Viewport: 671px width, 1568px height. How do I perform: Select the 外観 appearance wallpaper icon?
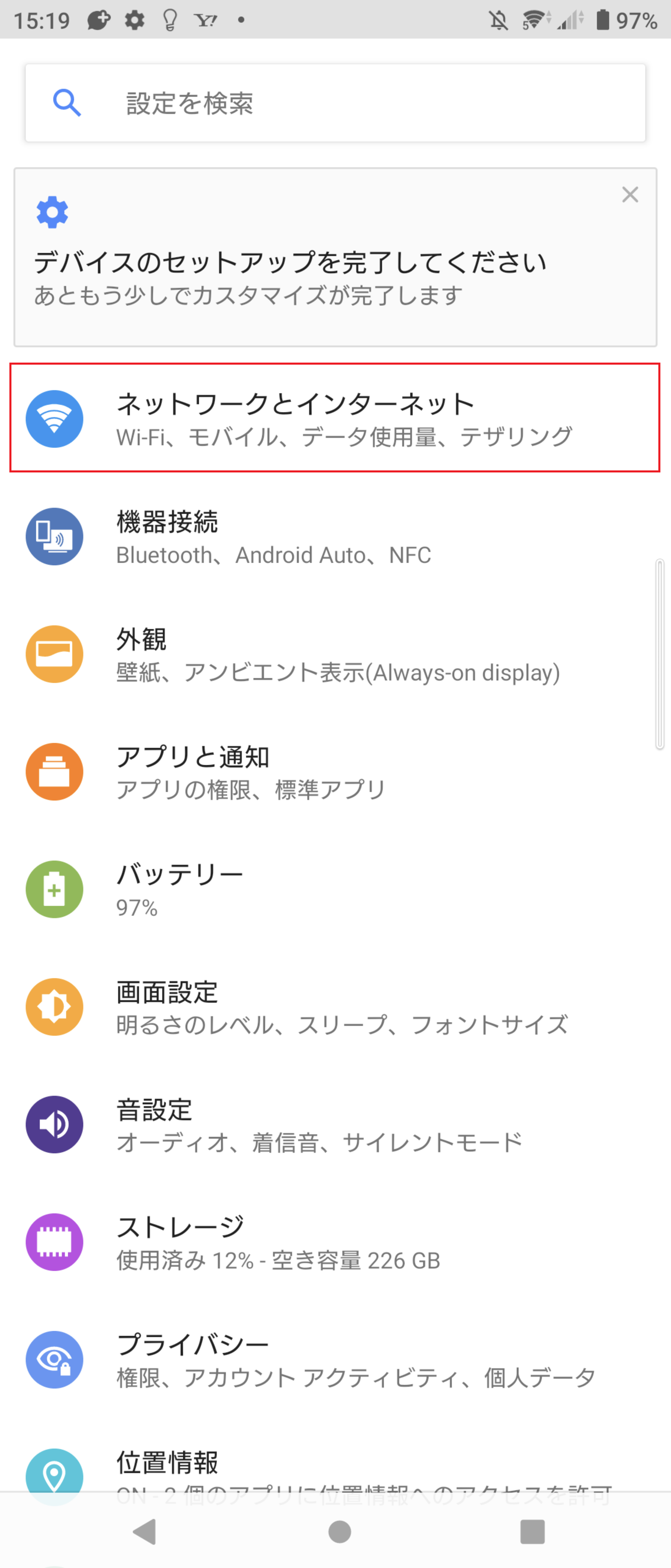(54, 653)
